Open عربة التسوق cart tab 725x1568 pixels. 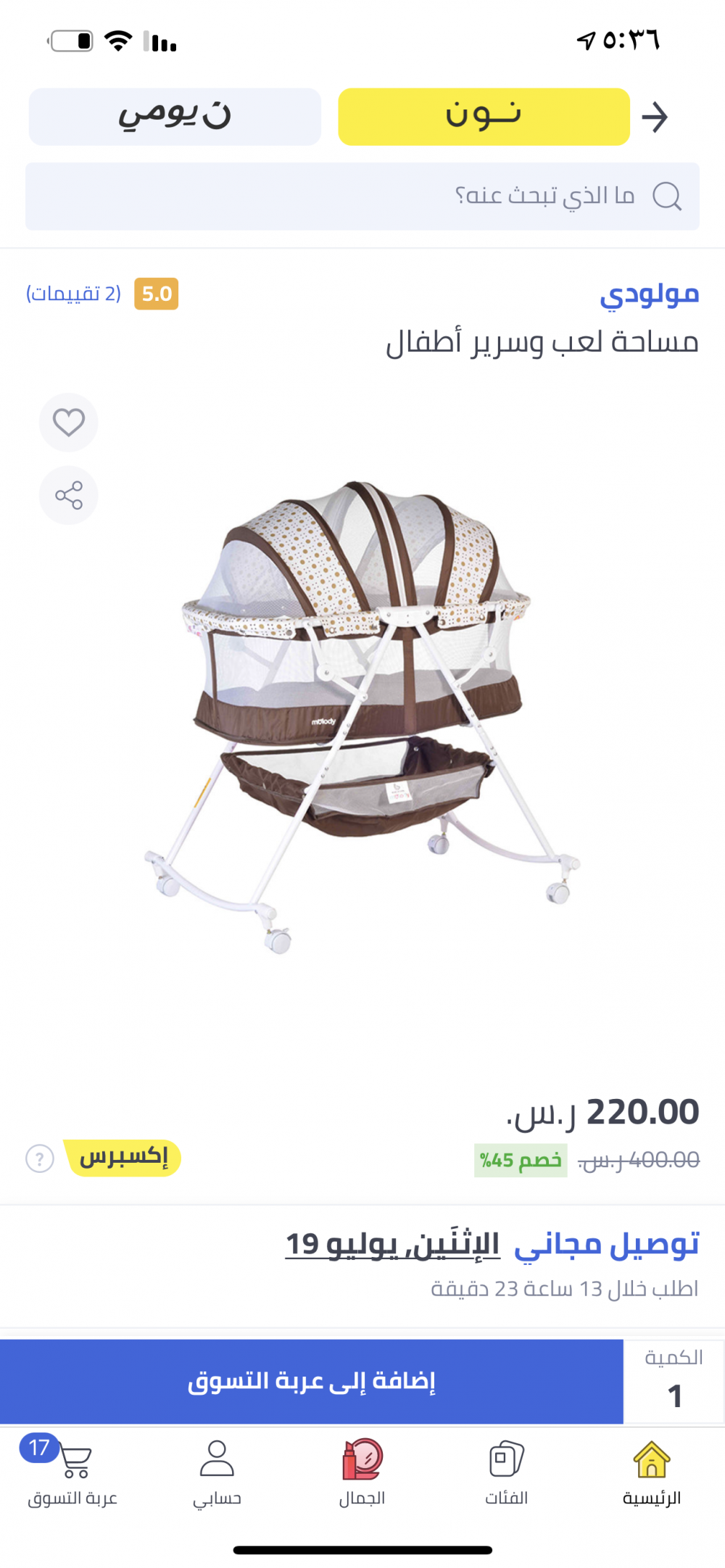[x=72, y=1472]
